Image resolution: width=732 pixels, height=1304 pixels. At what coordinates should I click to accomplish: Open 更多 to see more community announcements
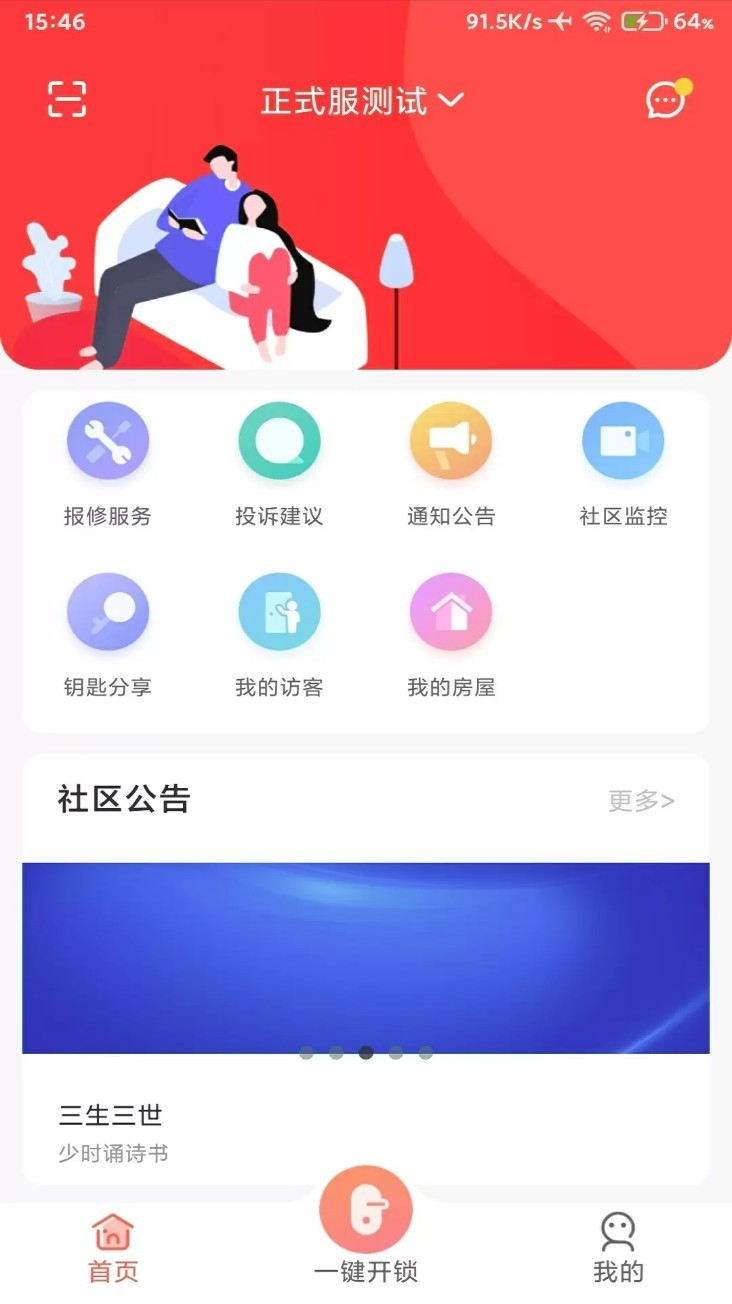pyautogui.click(x=639, y=800)
